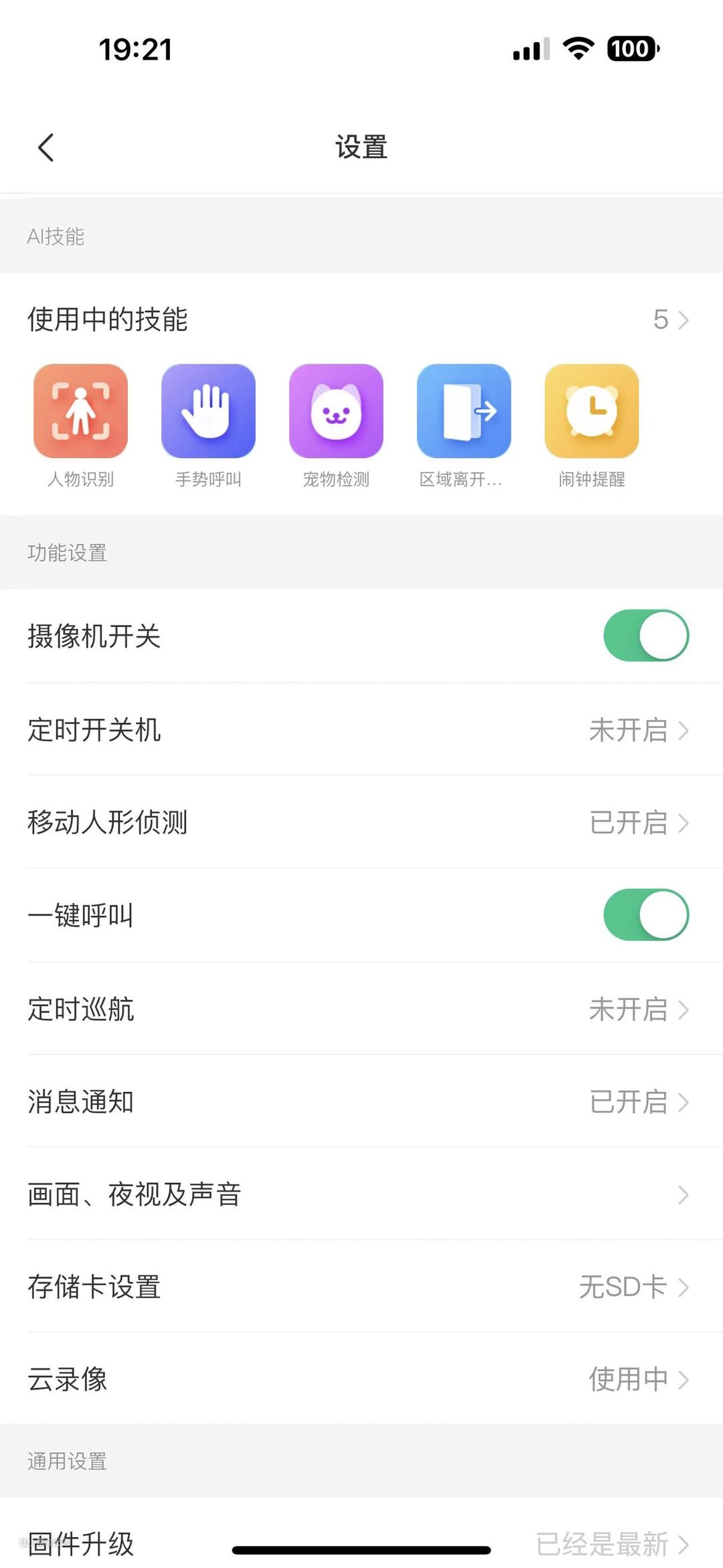This screenshot has width=723, height=1568.
Task: Open 移动人形侦测 settings
Action: (x=361, y=823)
